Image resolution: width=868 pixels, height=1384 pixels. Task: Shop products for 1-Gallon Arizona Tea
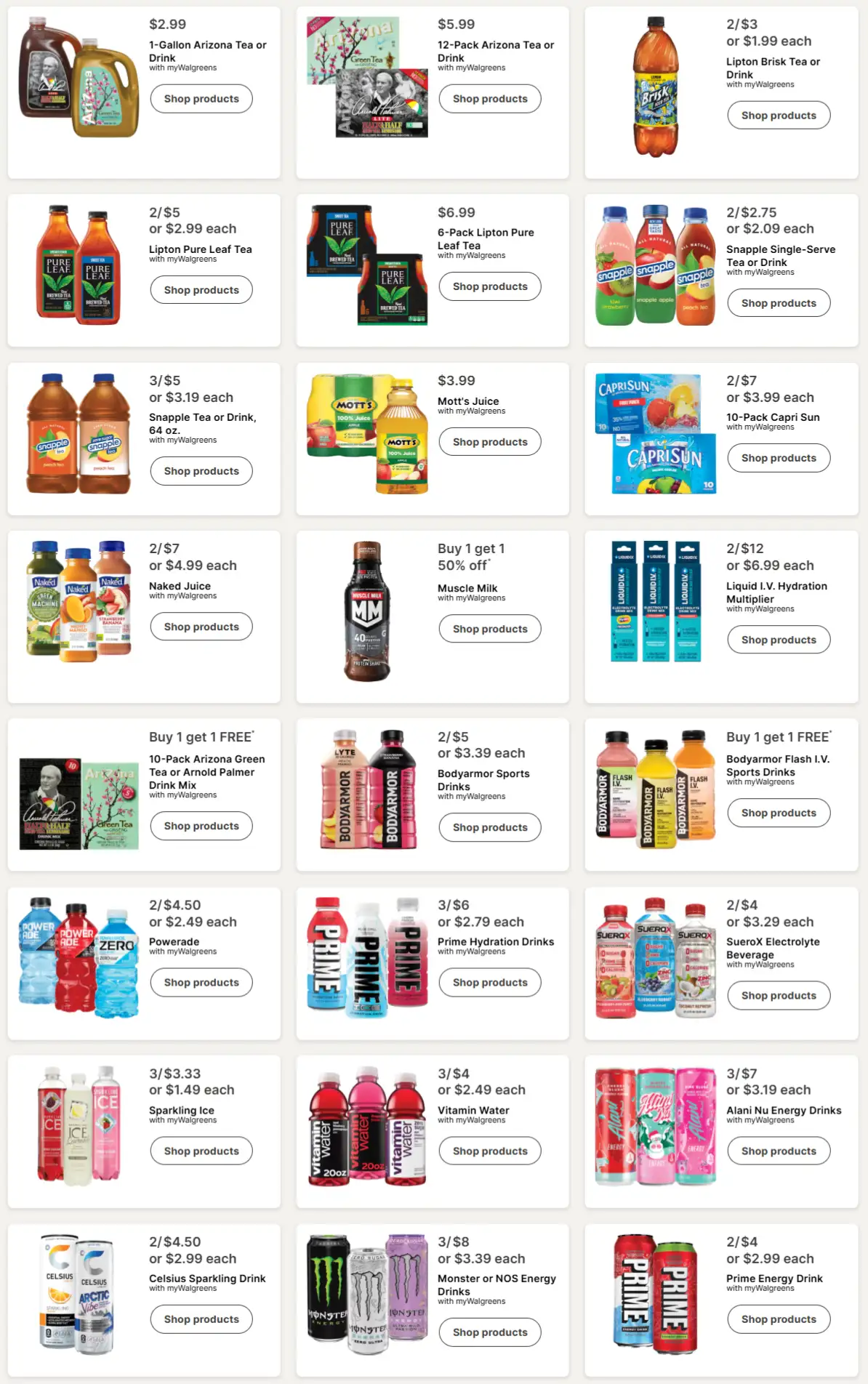click(201, 99)
